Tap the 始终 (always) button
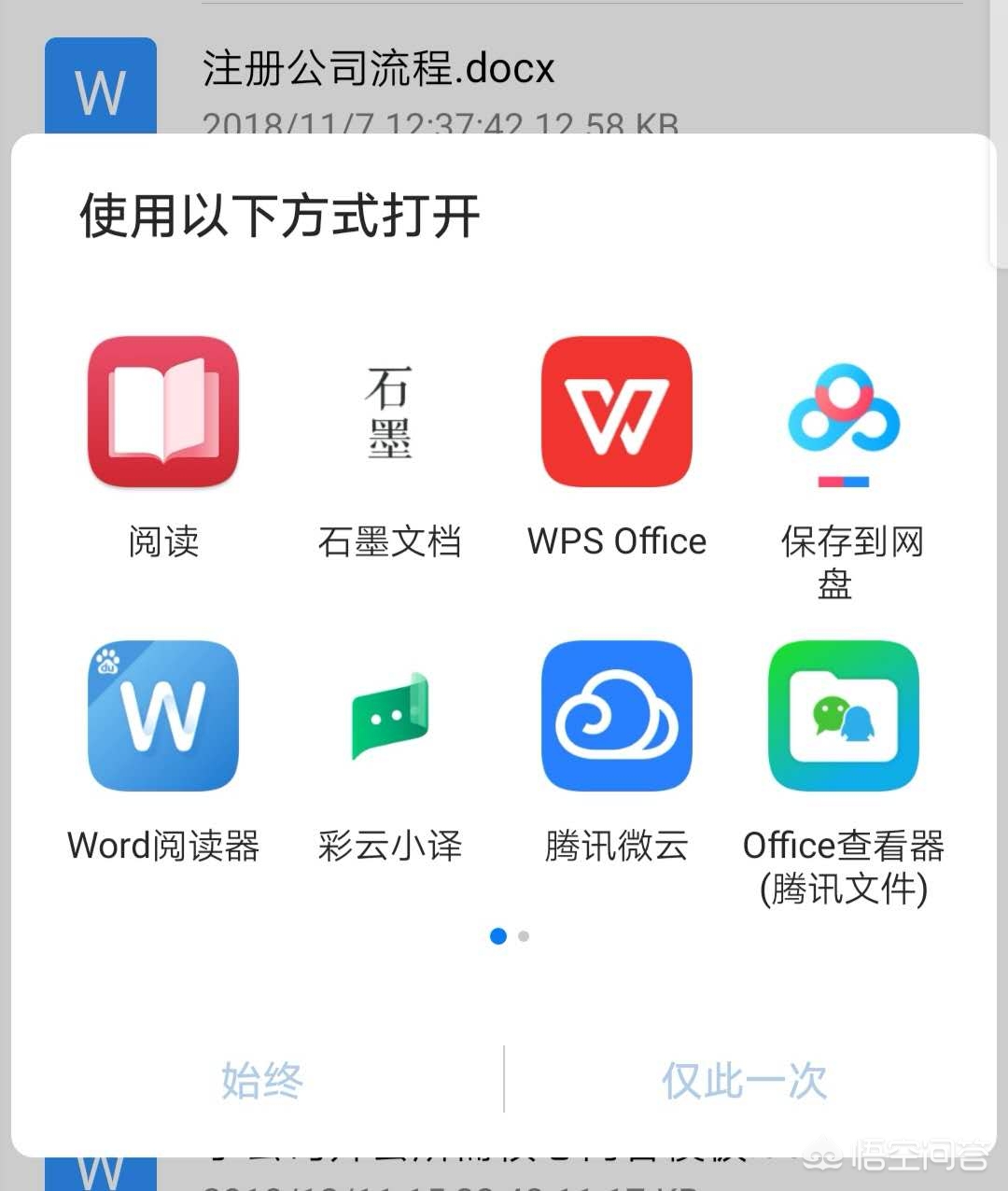This screenshot has height=1191, width=1008. 261,1080
